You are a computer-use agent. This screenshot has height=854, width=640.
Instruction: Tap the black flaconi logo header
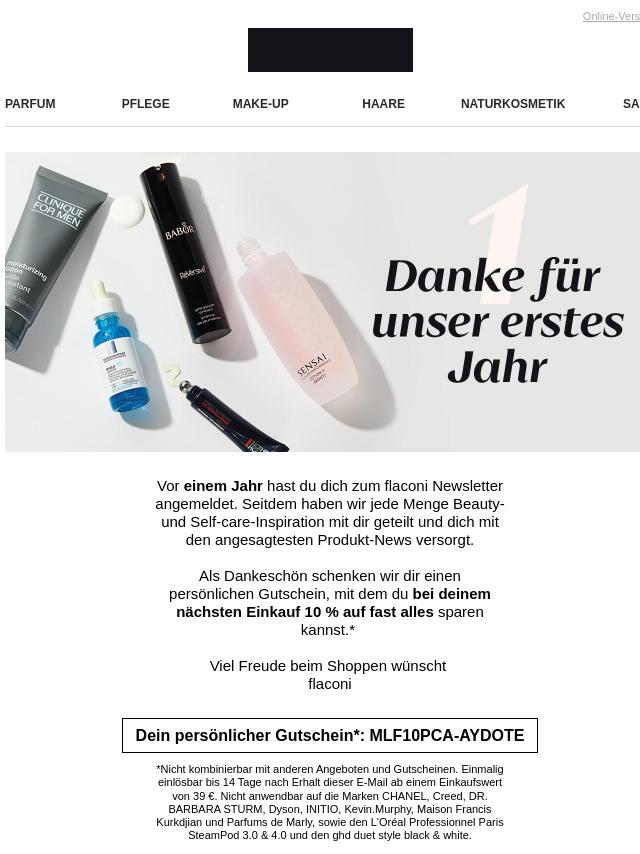coord(330,50)
